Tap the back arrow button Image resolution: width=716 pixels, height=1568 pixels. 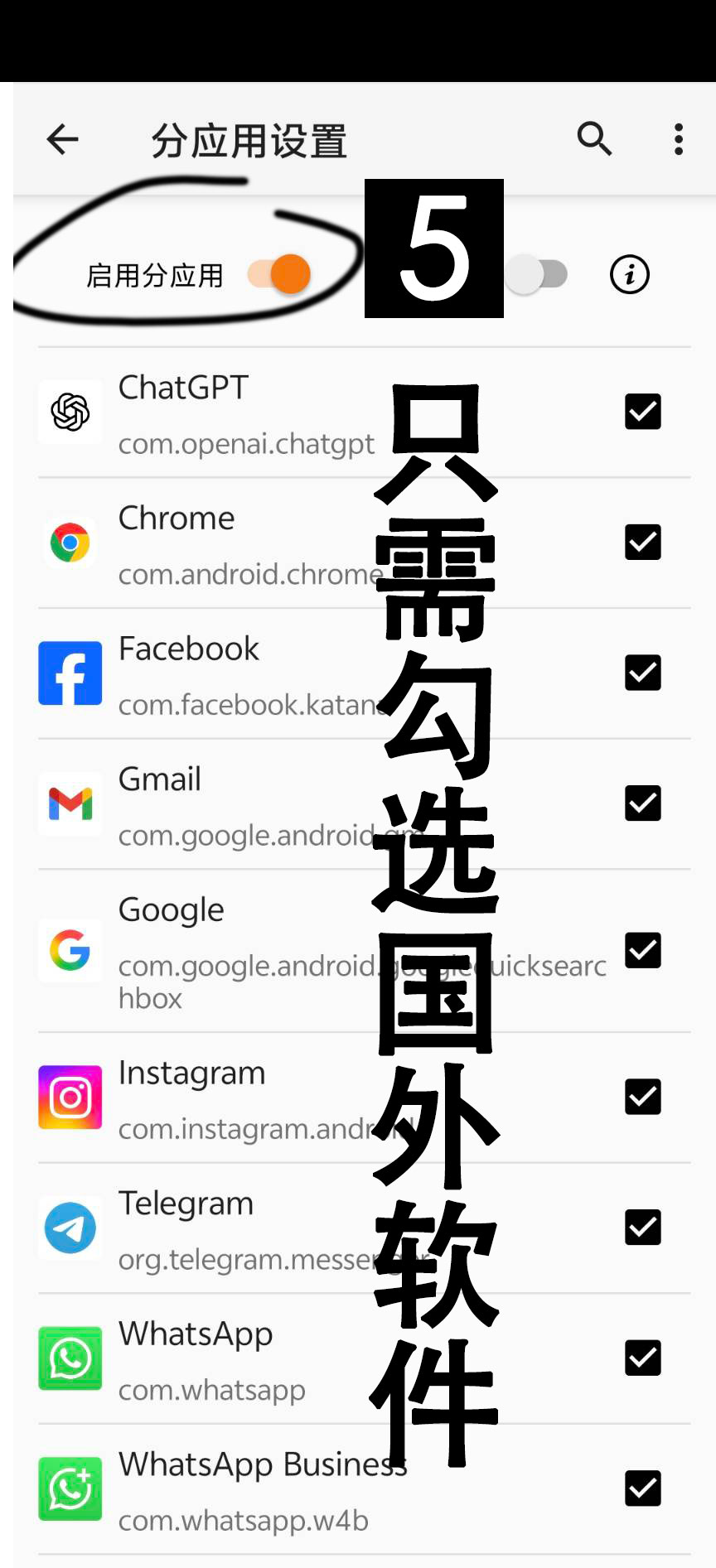[63, 139]
